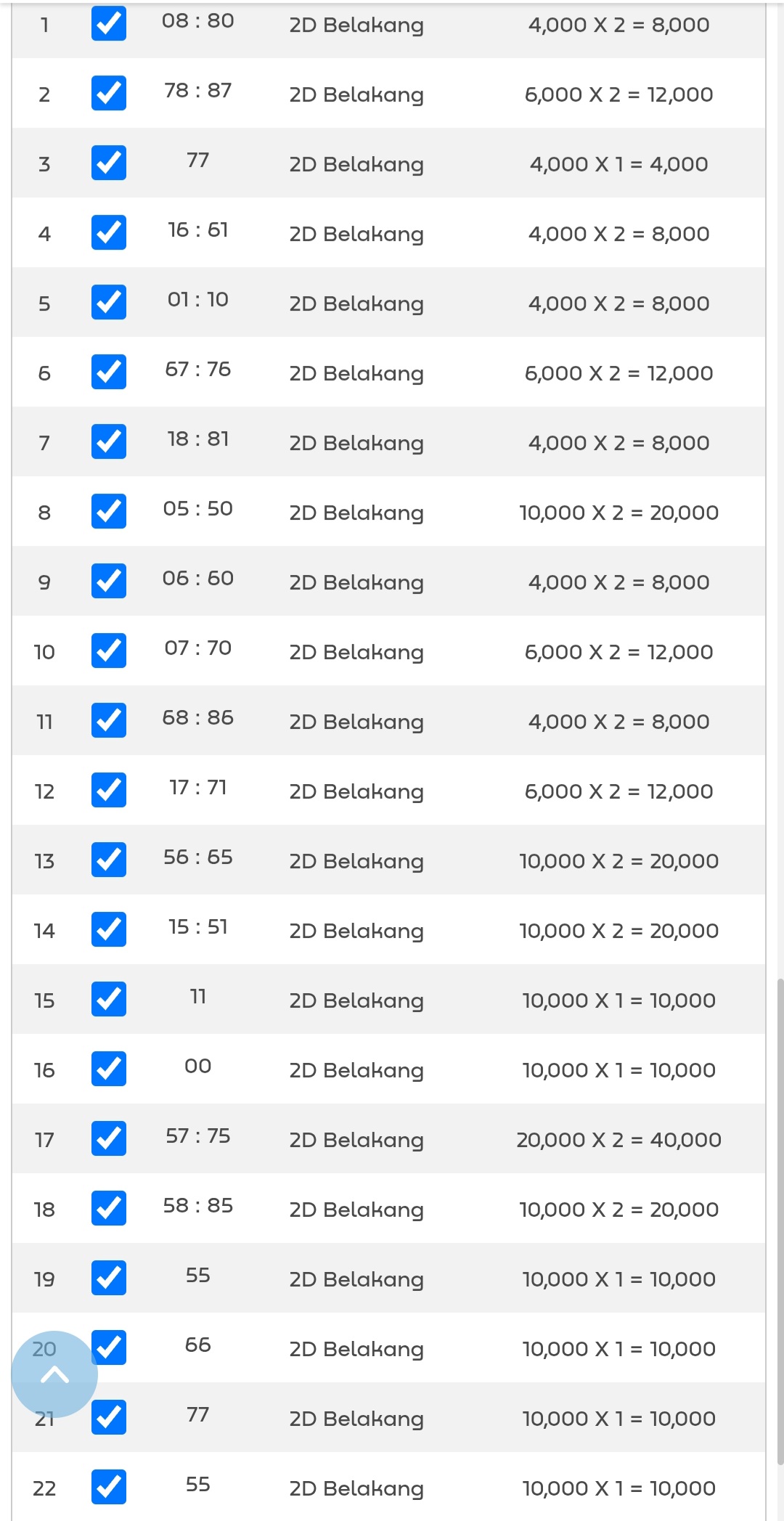Deselect the row 9 checkbox for 06 : 60
This screenshot has height=1521, width=784.
(x=109, y=581)
